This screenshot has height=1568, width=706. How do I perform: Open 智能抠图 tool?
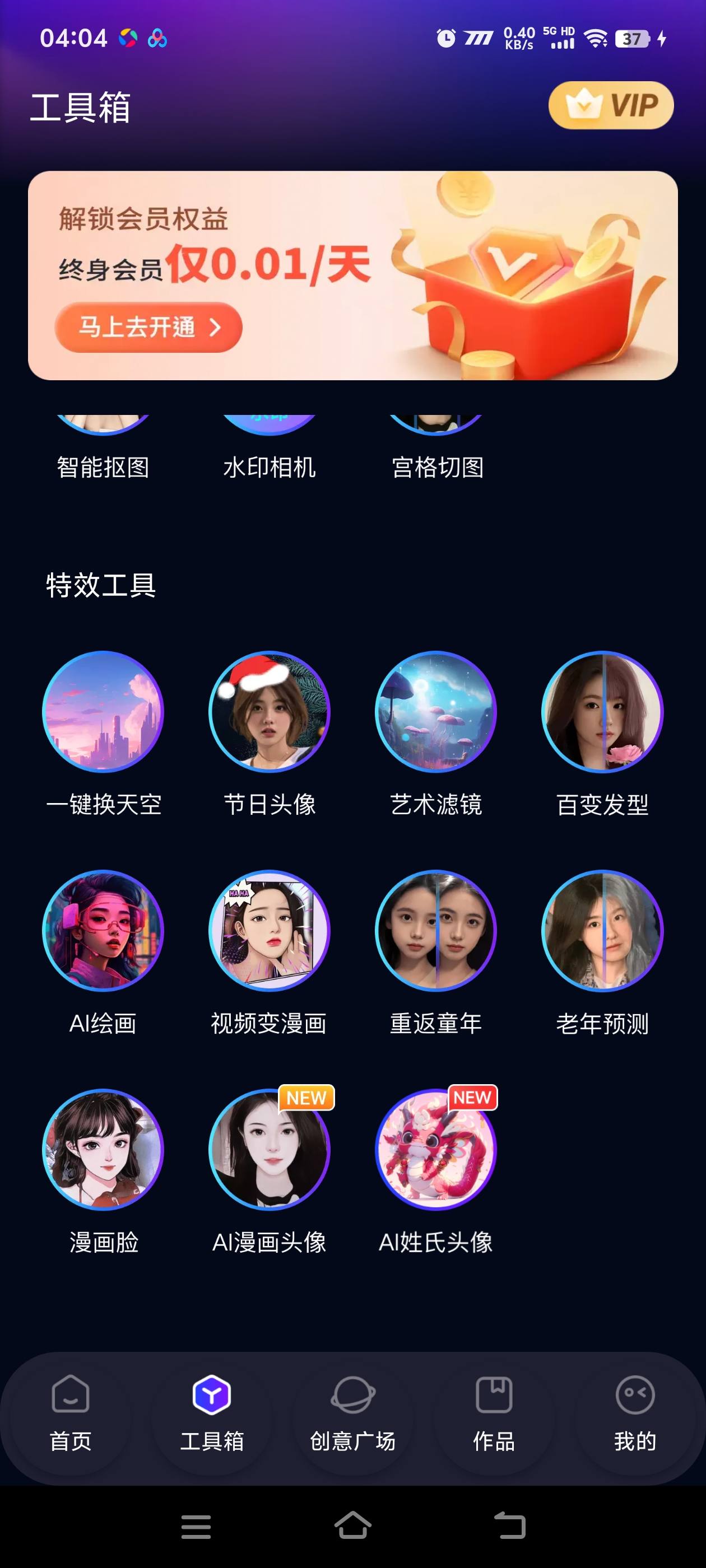point(103,454)
